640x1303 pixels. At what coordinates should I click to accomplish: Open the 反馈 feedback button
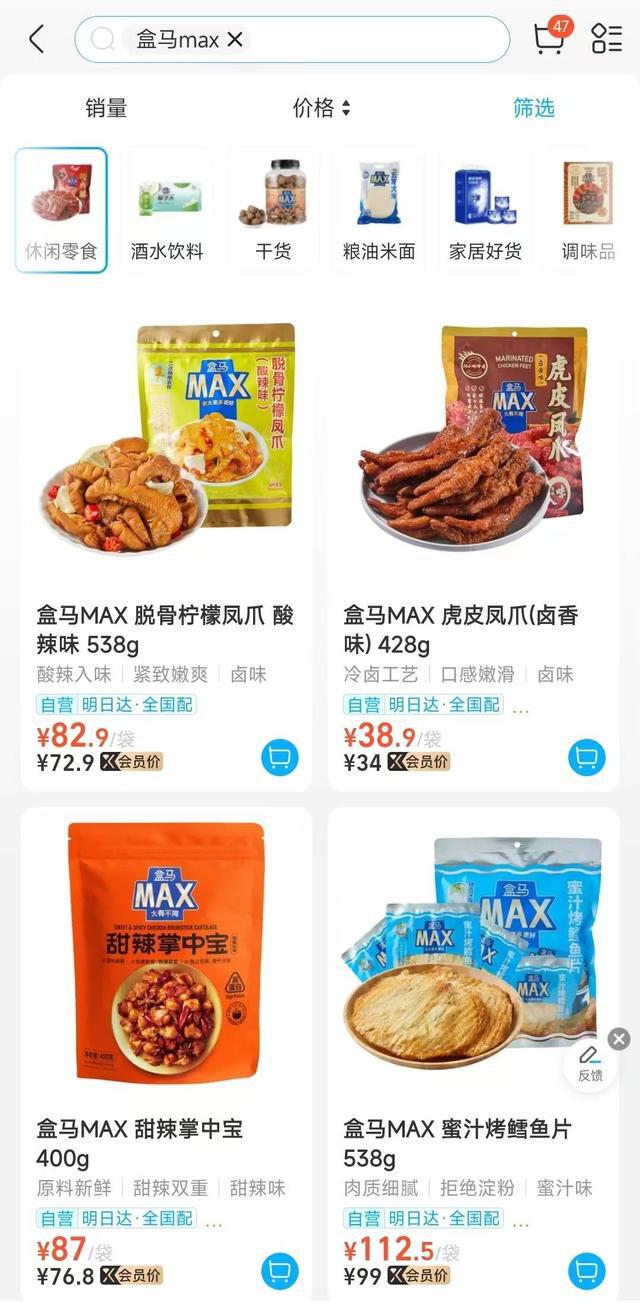coord(590,1064)
